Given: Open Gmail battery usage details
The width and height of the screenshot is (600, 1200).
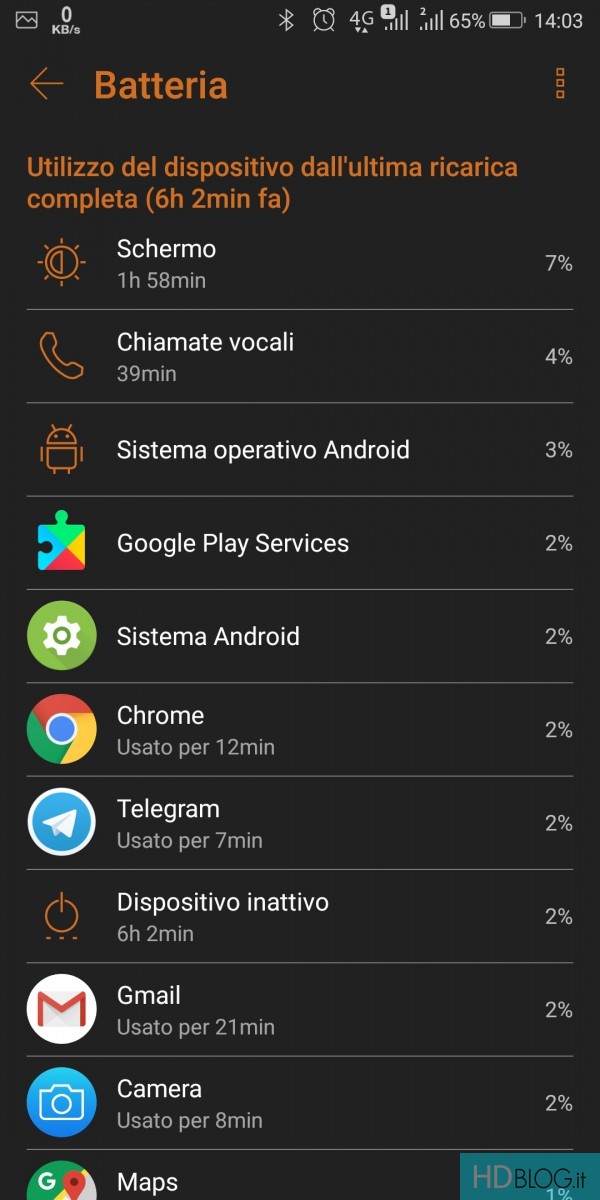Looking at the screenshot, I should pos(300,1010).
